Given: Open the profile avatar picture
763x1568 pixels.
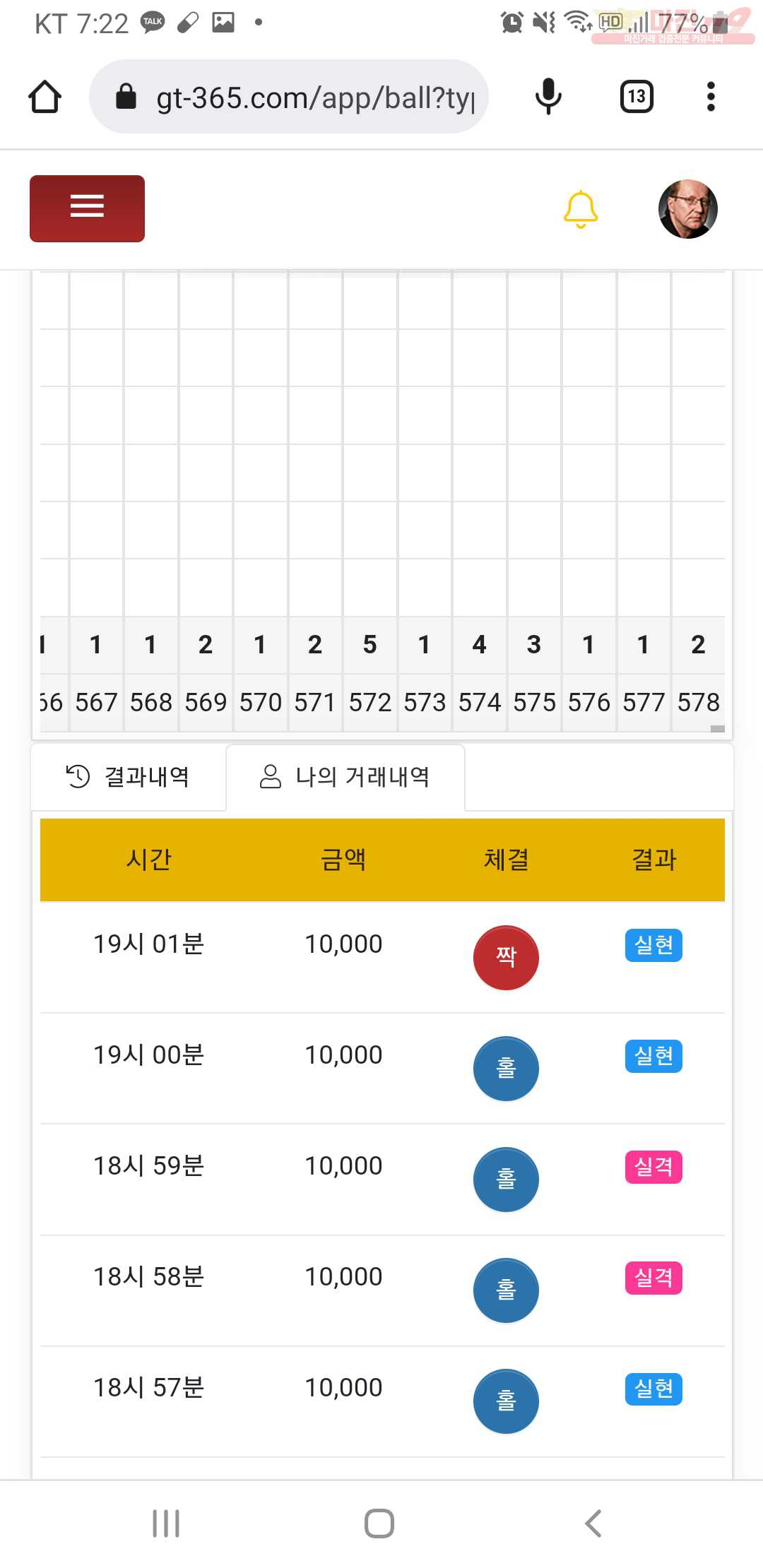Looking at the screenshot, I should (x=687, y=209).
